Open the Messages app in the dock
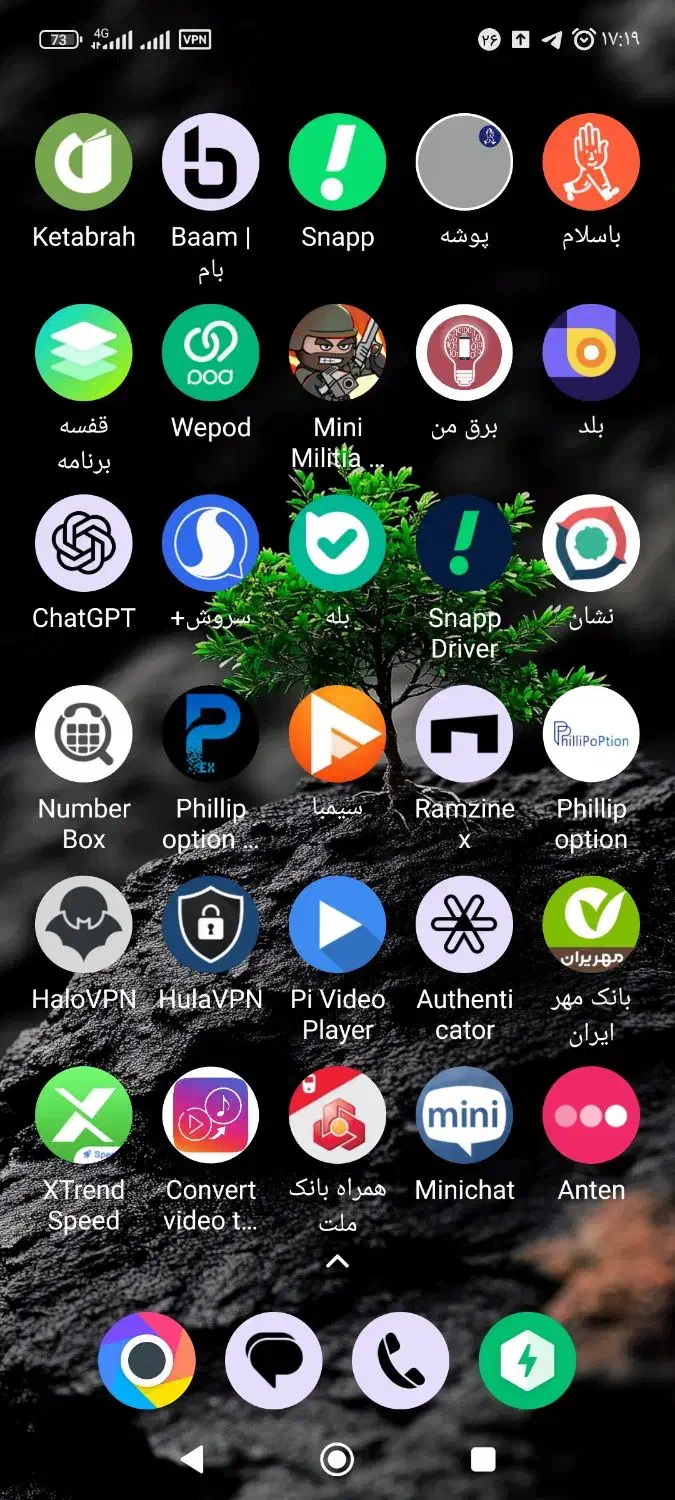 point(274,1361)
